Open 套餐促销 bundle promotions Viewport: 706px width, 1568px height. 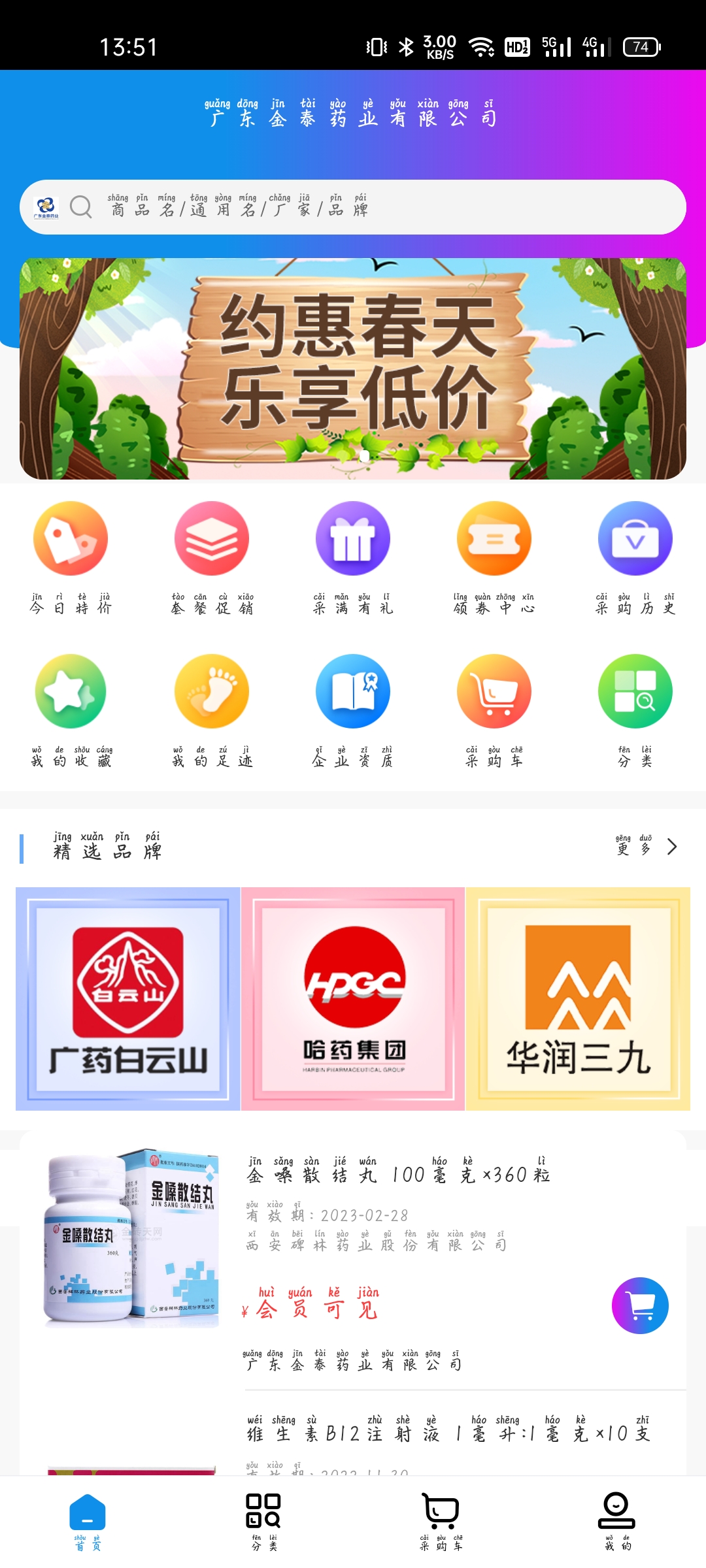tap(212, 555)
